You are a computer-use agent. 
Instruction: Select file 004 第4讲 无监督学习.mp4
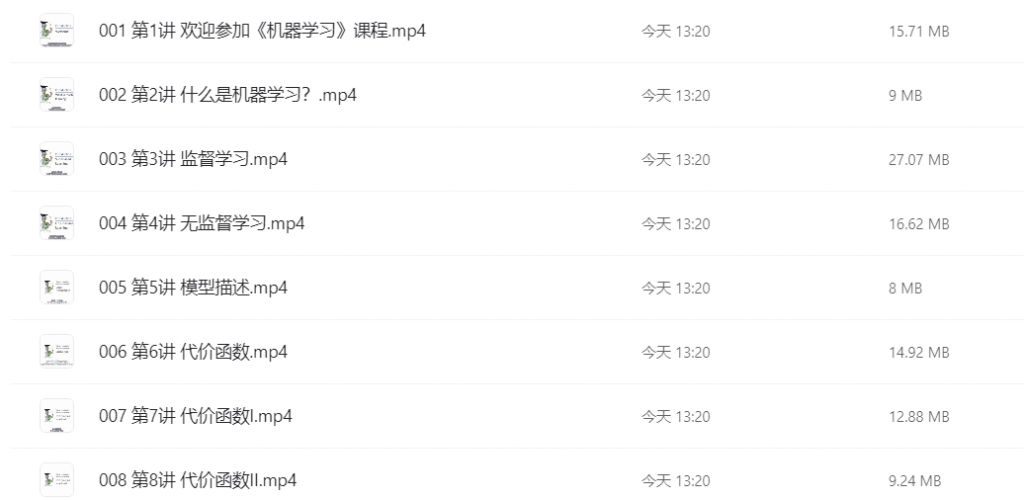(202, 223)
